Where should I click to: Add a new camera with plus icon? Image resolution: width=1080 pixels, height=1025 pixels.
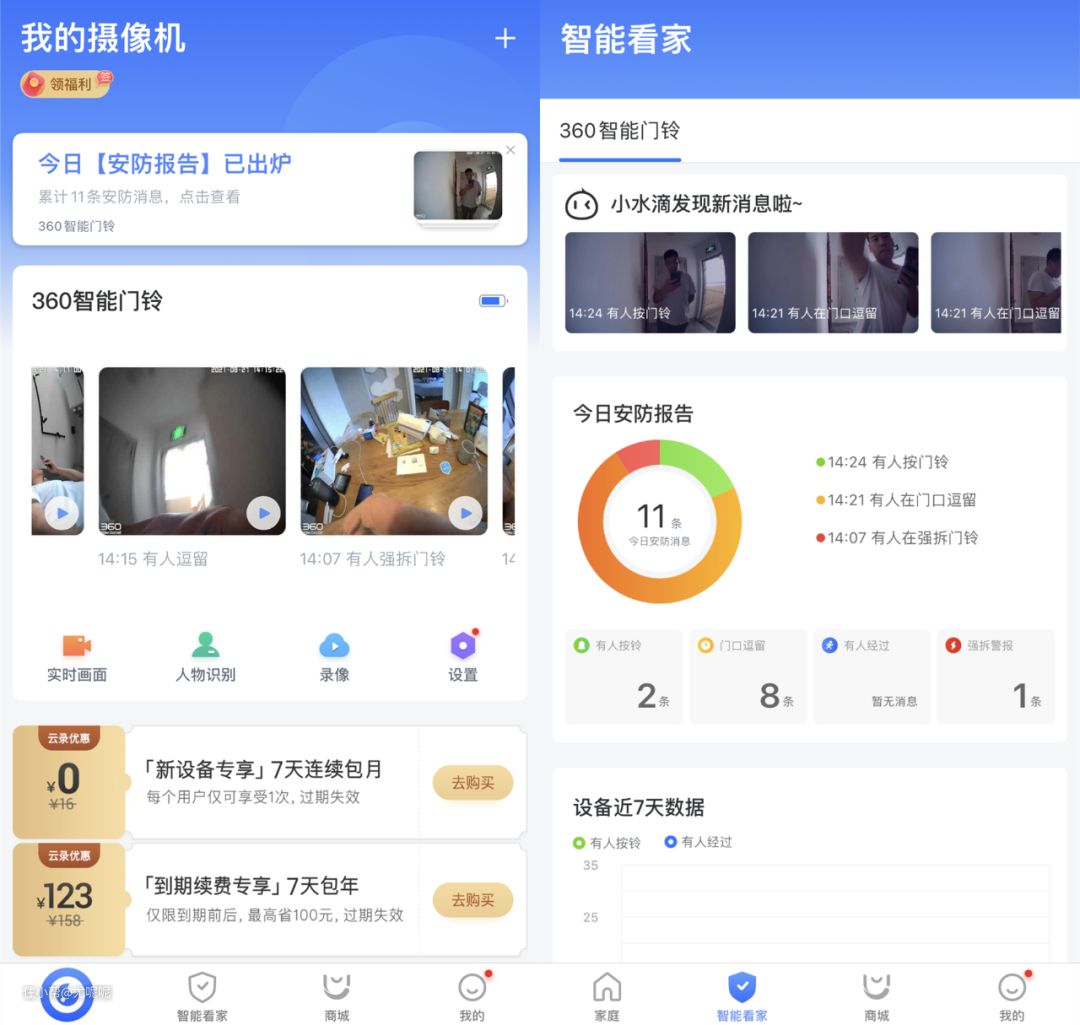pyautogui.click(x=505, y=39)
